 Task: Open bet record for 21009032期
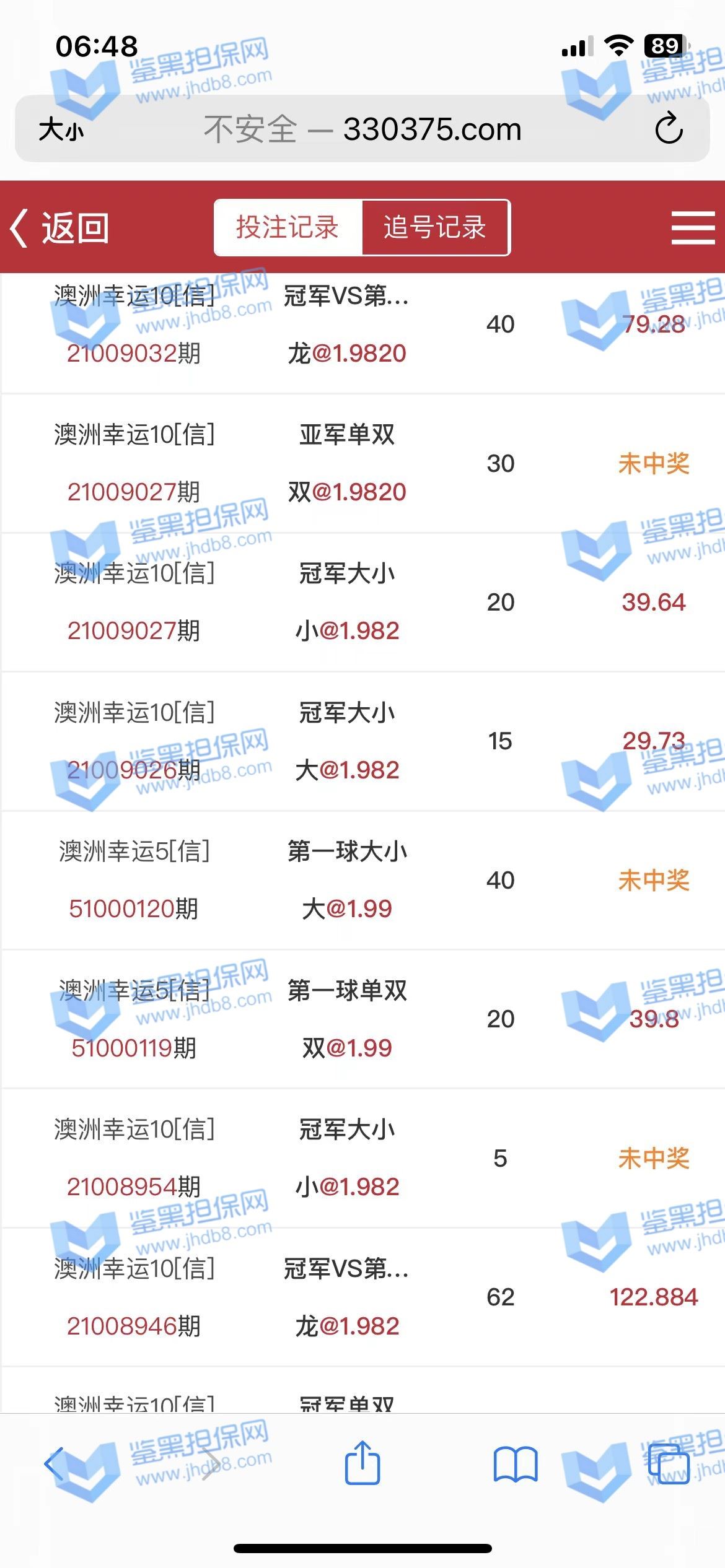click(x=362, y=325)
